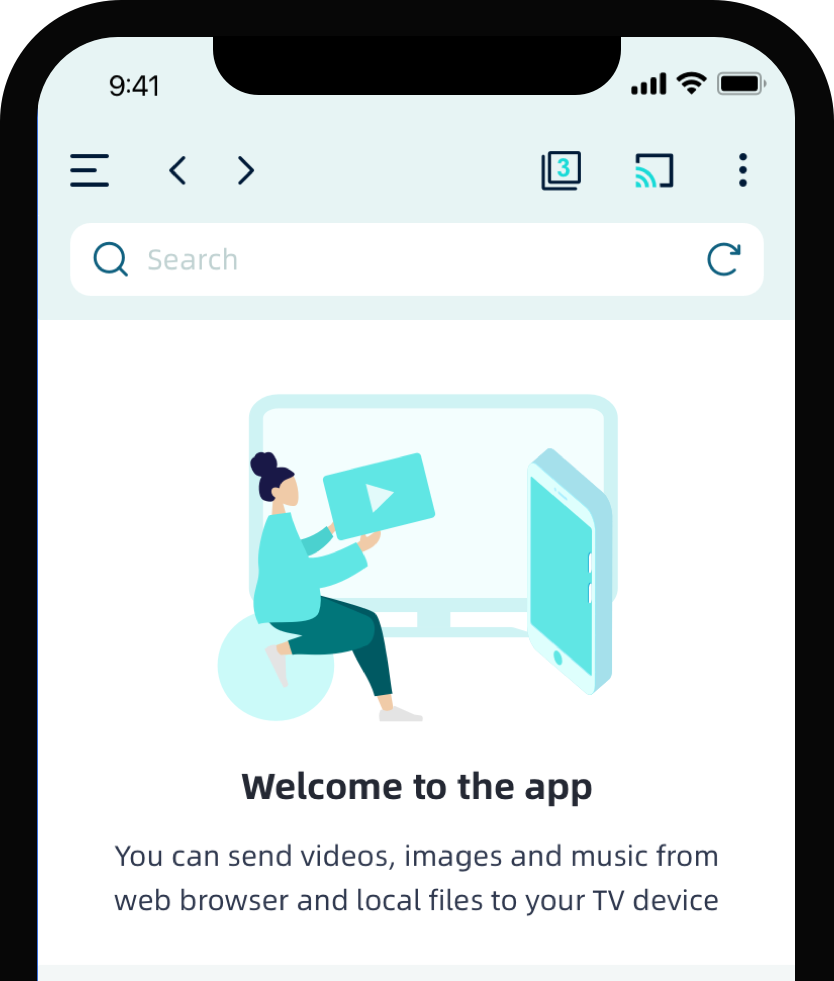The height and width of the screenshot is (981, 834).
Task: Tap the cast to TV icon
Action: (x=654, y=171)
